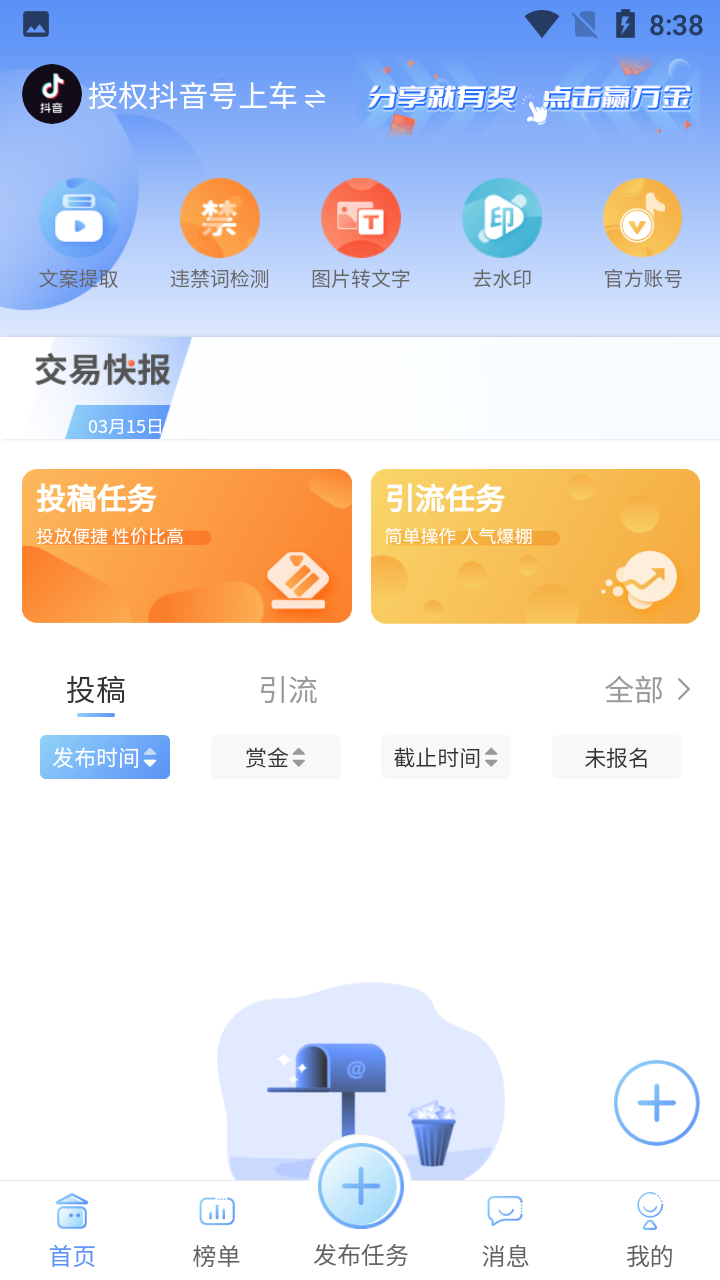Image resolution: width=720 pixels, height=1280 pixels.
Task: Open the 赏金 sorting dropdown
Action: (275, 757)
